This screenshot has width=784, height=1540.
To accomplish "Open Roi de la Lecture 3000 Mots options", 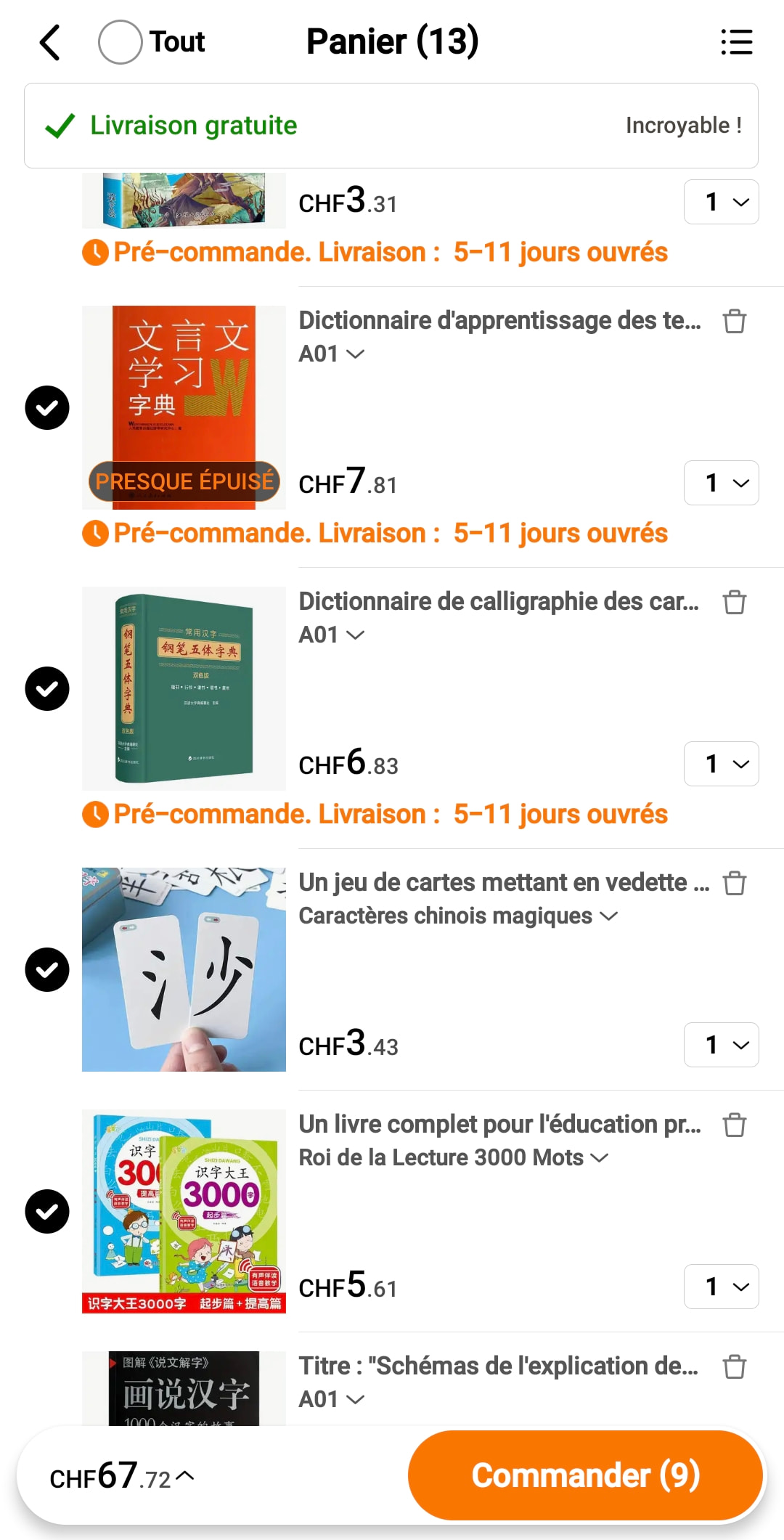I will pos(454,1157).
